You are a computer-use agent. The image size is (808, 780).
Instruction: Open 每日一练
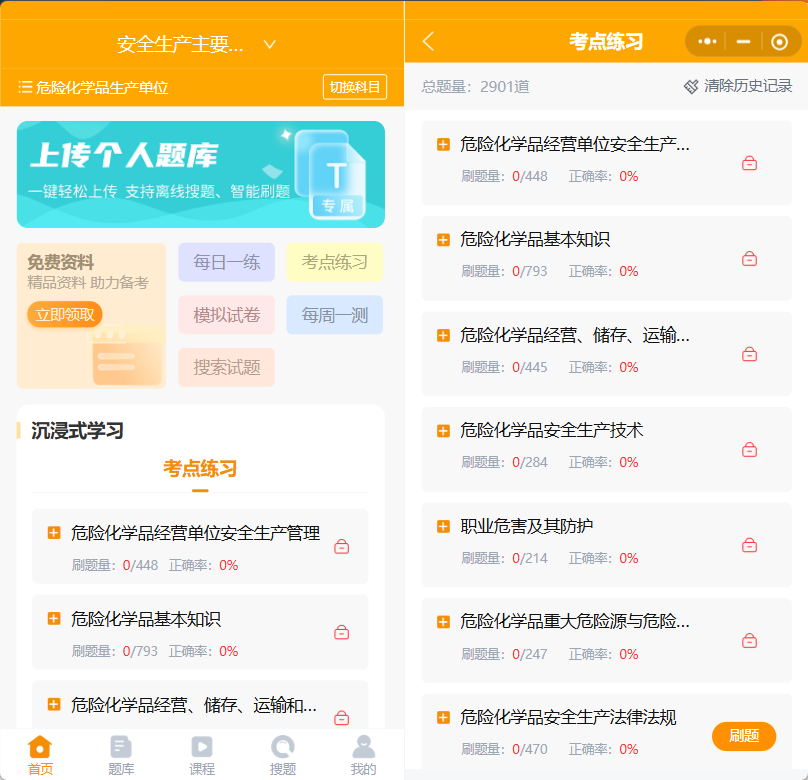tap(226, 262)
